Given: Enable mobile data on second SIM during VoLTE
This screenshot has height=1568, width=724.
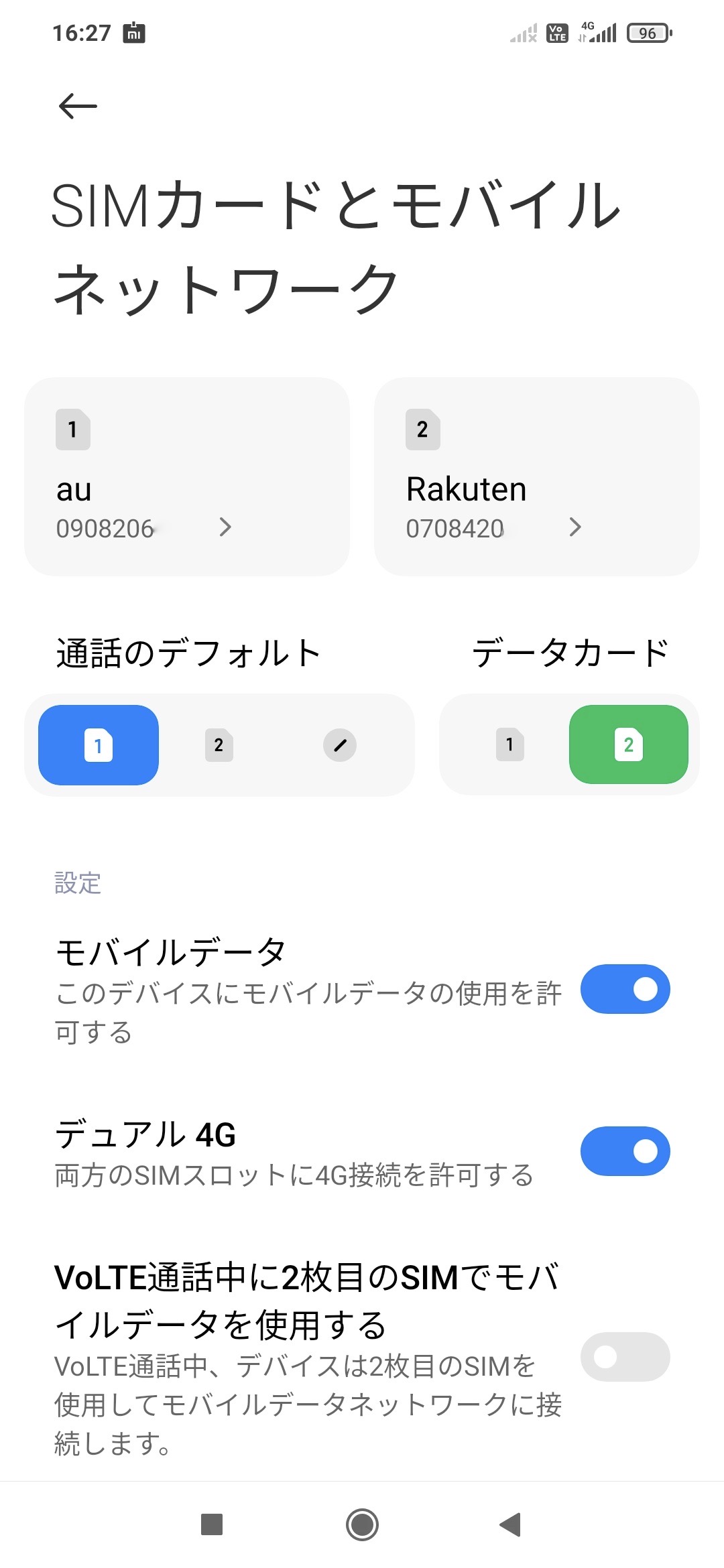Looking at the screenshot, I should 625,1357.
